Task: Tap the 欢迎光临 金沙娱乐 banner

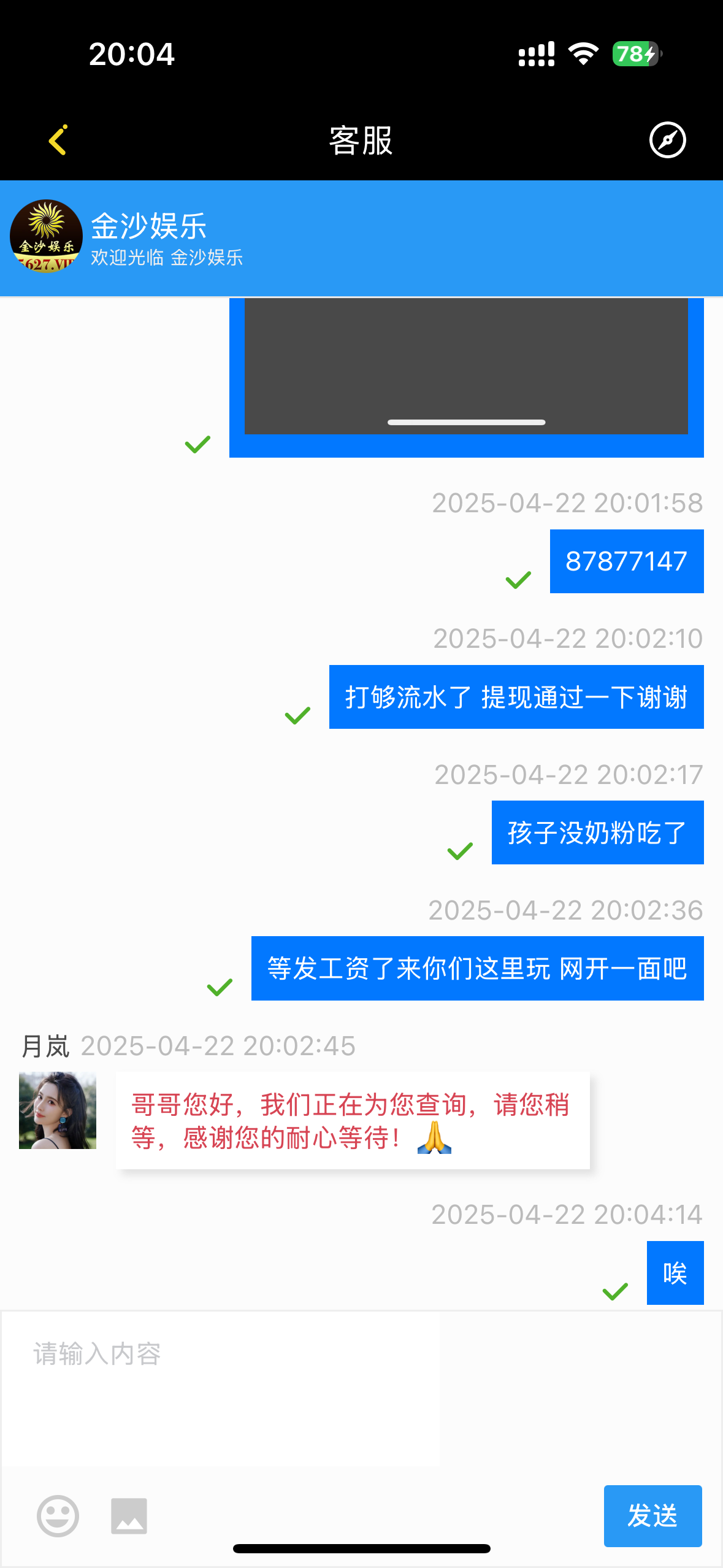Action: tap(167, 258)
